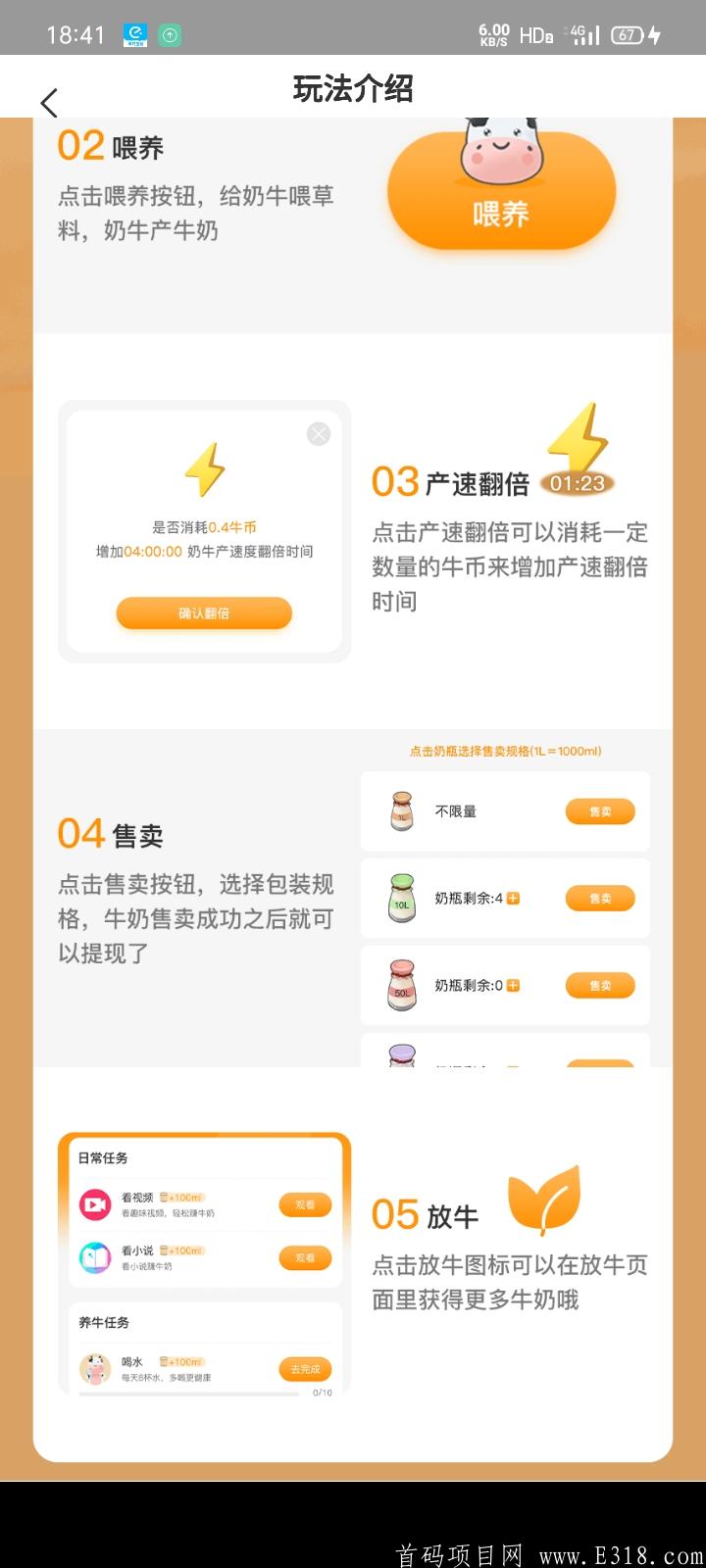Image resolution: width=706 pixels, height=1568 pixels.
Task: Click the leaf icon next to 放牛
Action: pos(545,1199)
